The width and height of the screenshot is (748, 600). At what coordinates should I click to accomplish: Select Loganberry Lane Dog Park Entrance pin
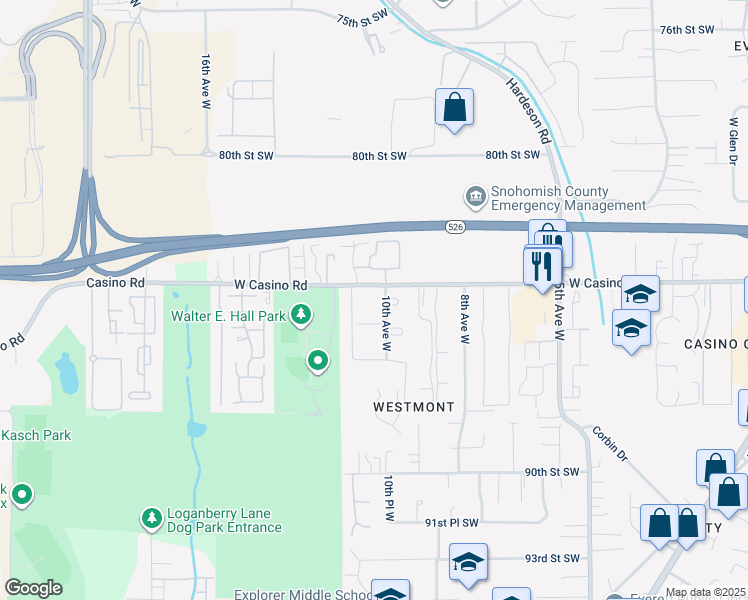pos(151,518)
